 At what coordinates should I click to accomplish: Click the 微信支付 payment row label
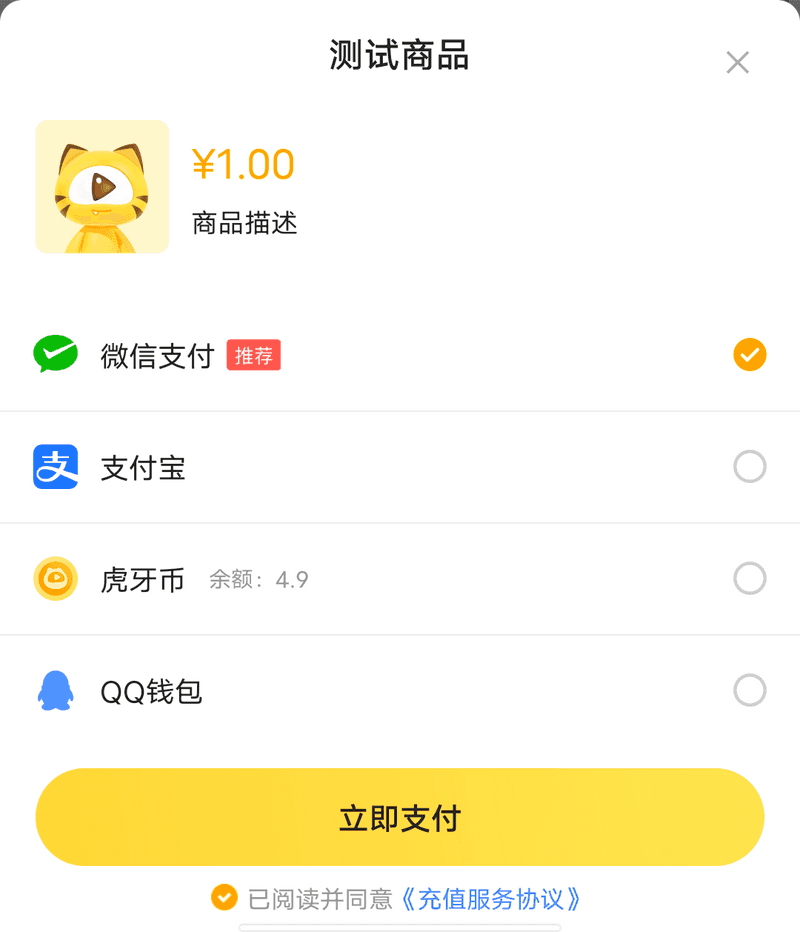(x=158, y=356)
